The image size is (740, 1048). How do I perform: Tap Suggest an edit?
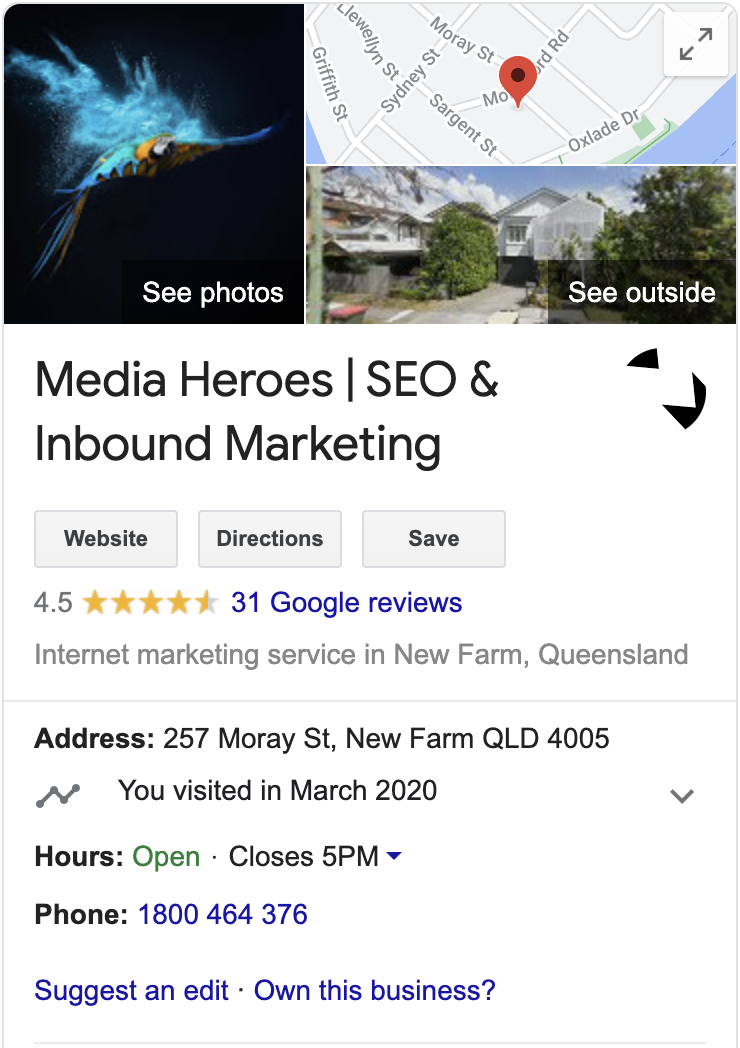tap(131, 991)
